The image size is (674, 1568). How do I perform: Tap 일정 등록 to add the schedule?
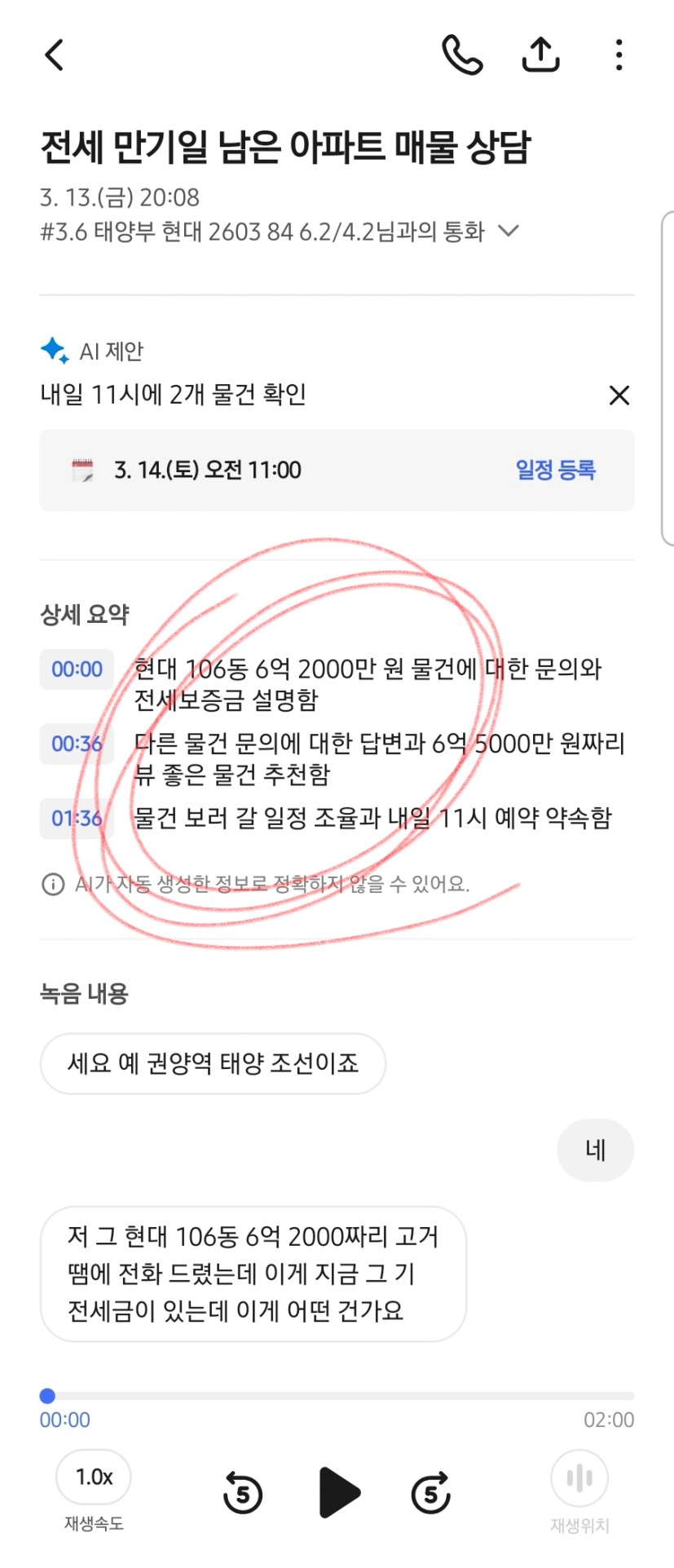click(x=556, y=470)
